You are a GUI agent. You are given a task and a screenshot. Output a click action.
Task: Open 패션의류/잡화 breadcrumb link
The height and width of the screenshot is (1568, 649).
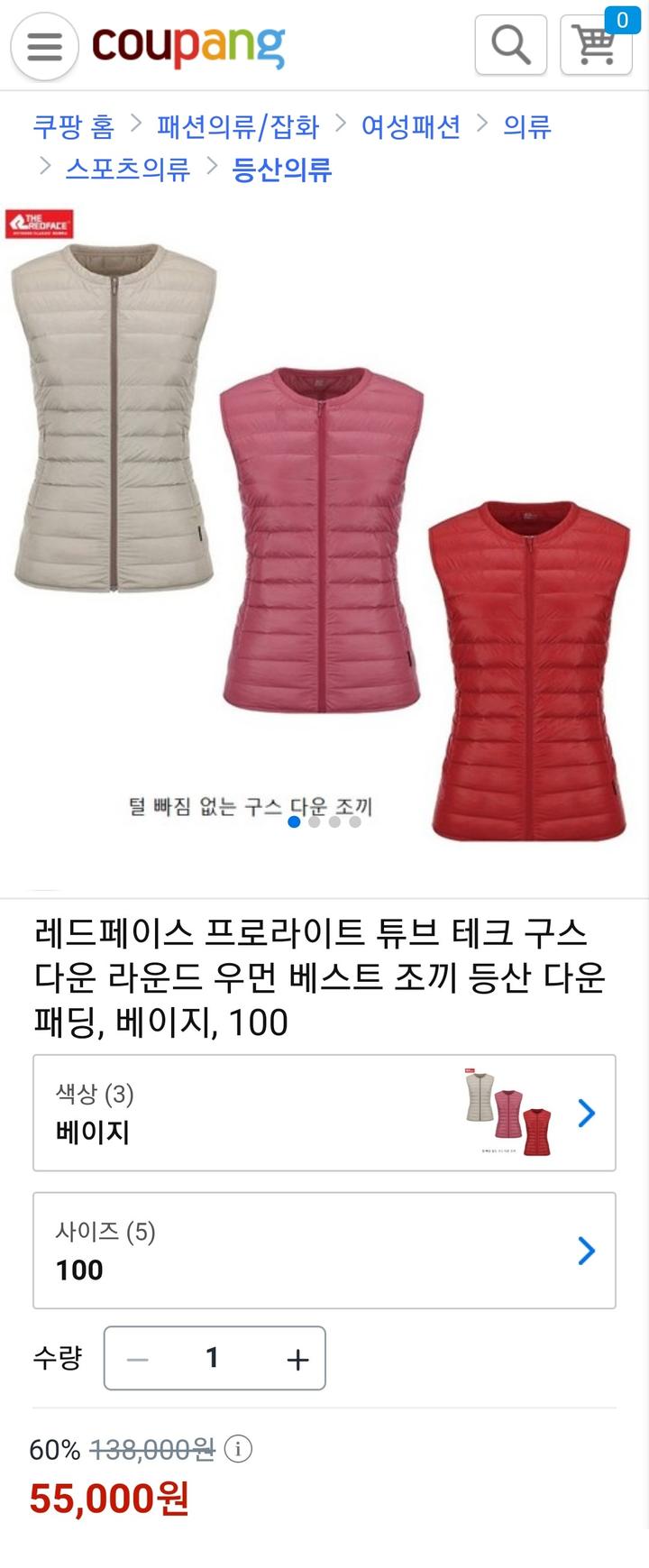tap(238, 126)
